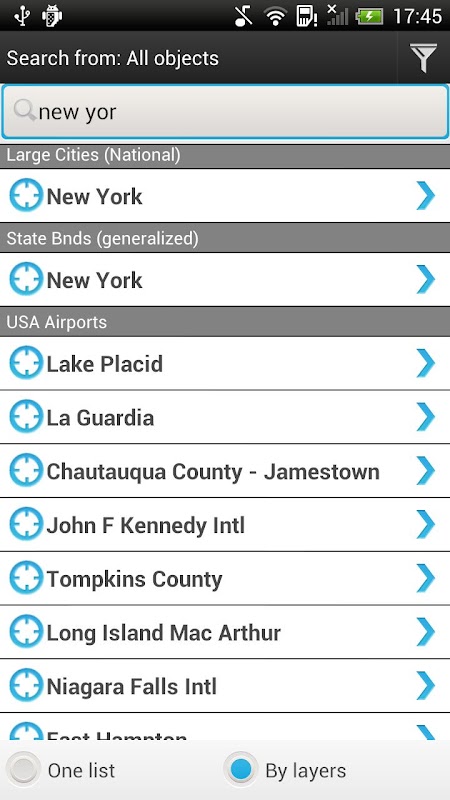Select the Tompkins County airport
The width and height of the screenshot is (450, 800).
tap(225, 578)
